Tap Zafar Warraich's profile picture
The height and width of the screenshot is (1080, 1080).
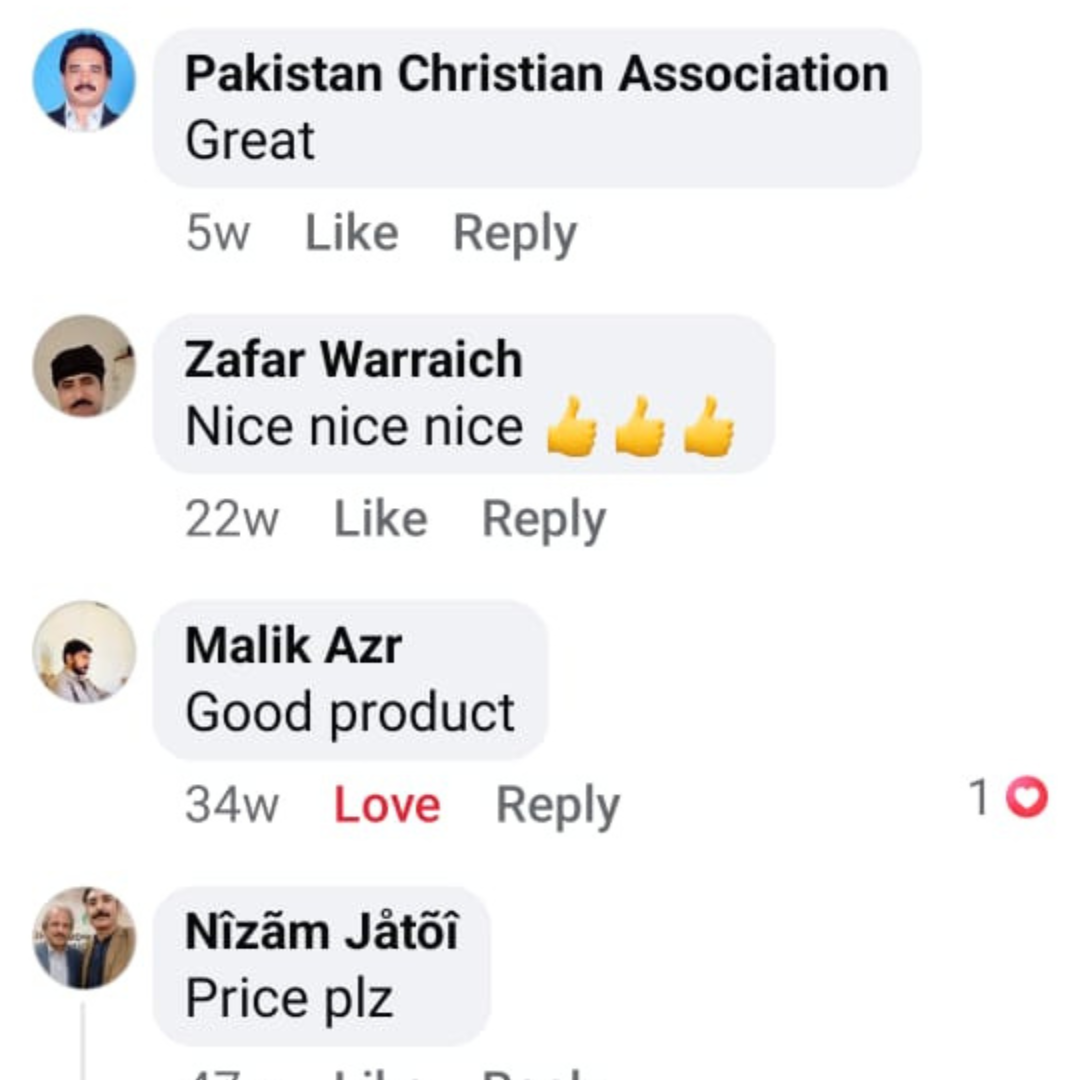pyautogui.click(x=84, y=366)
